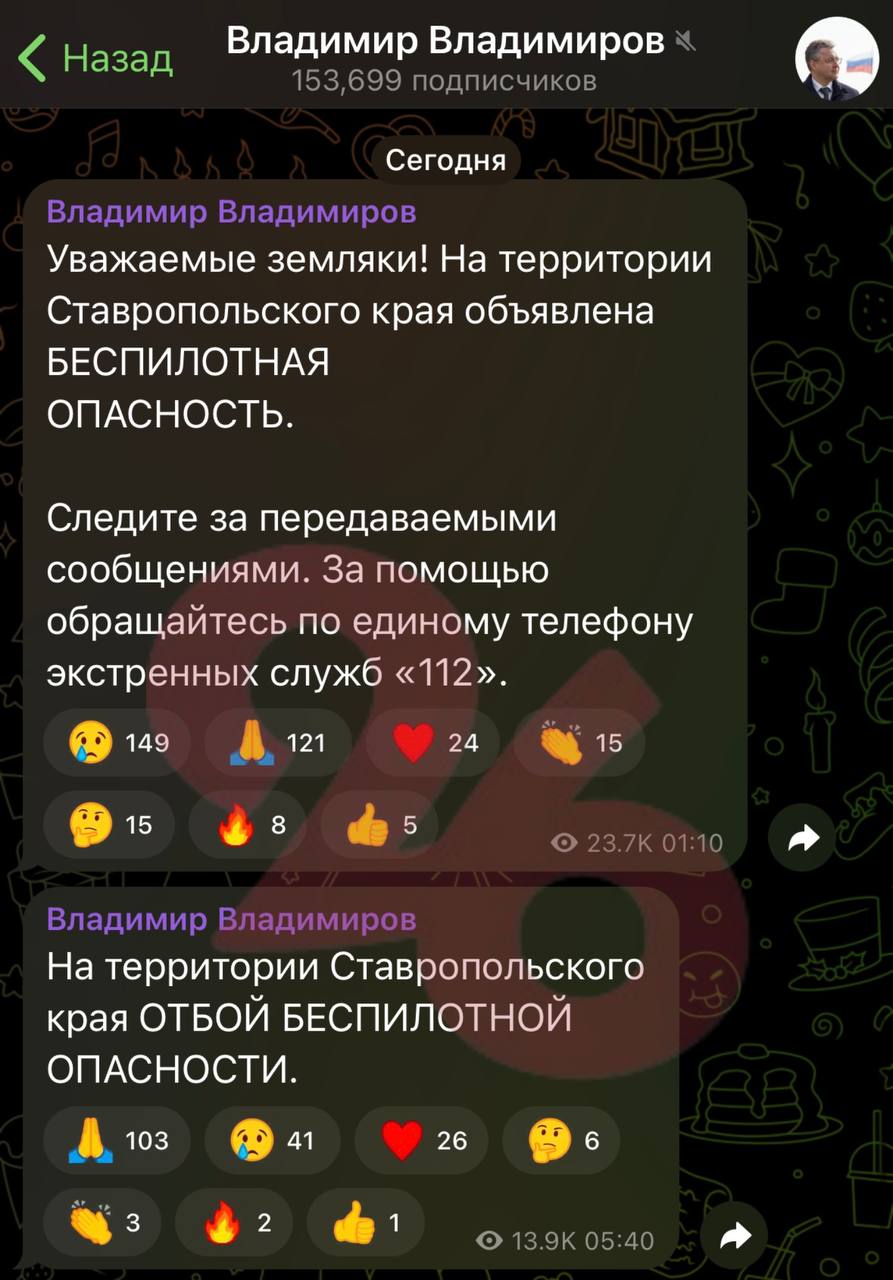The width and height of the screenshot is (893, 1280).
Task: Add fire reaction with count 2
Action: click(x=234, y=1222)
